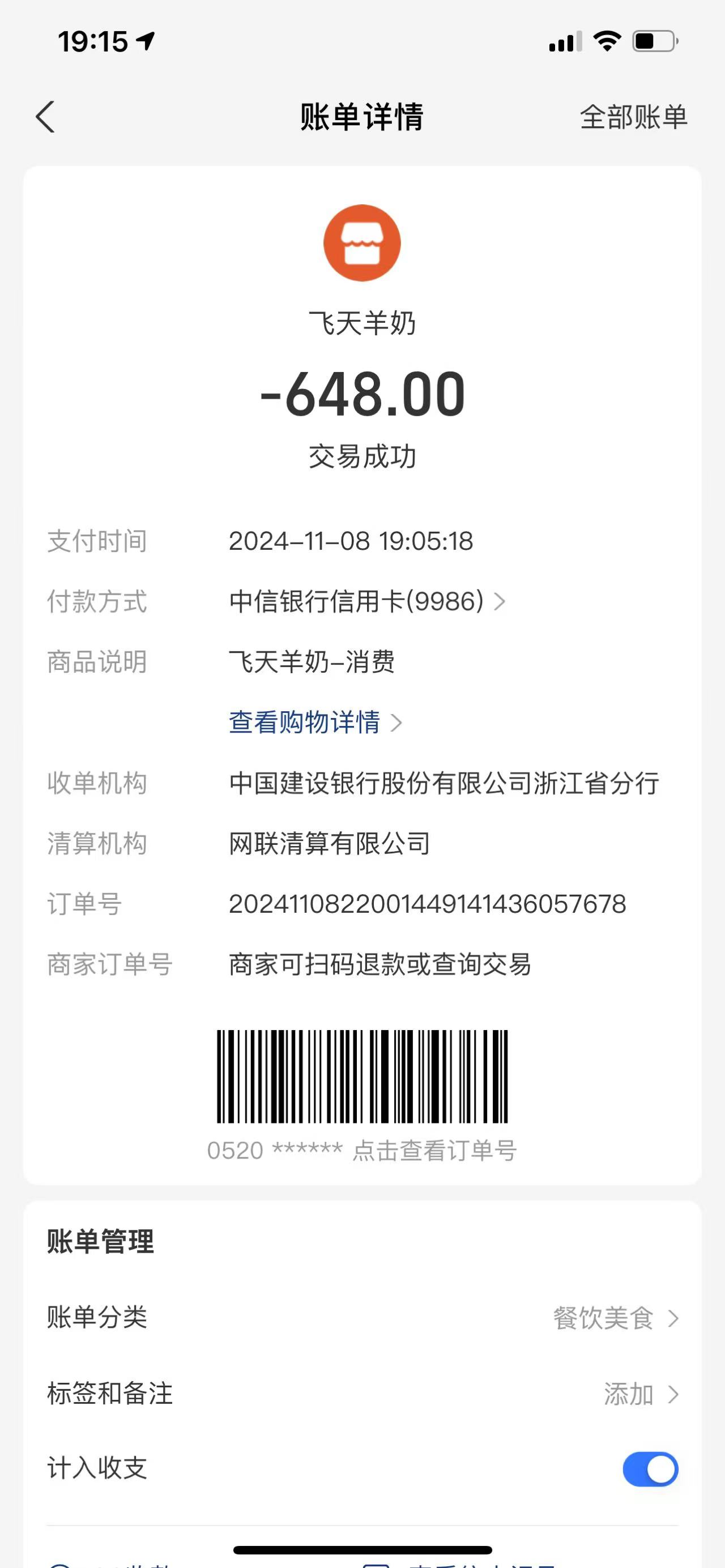Add 标签和备注 to this bill
This screenshot has height=1568, width=725.
pos(639,1394)
